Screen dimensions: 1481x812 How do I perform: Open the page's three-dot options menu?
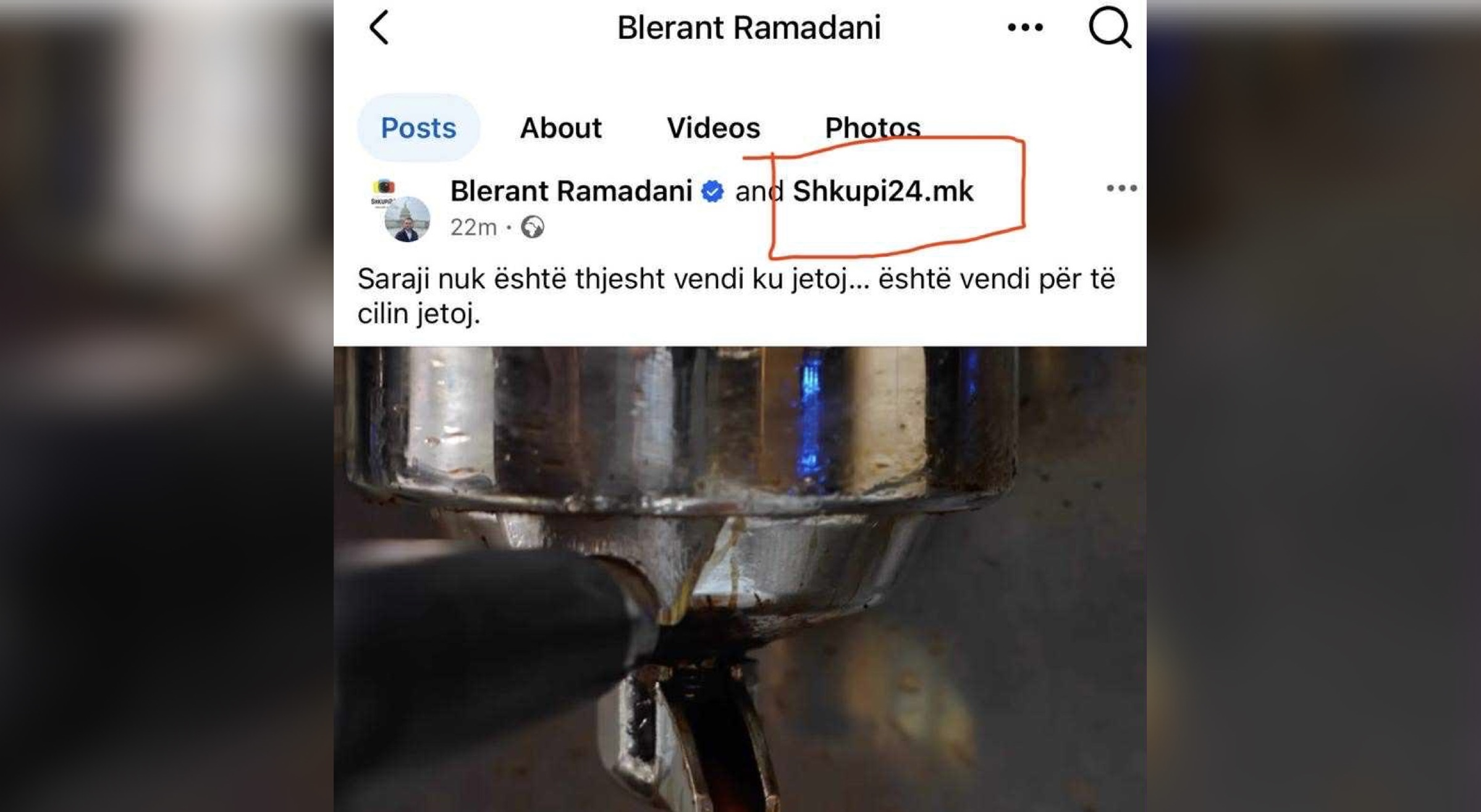point(1025,27)
